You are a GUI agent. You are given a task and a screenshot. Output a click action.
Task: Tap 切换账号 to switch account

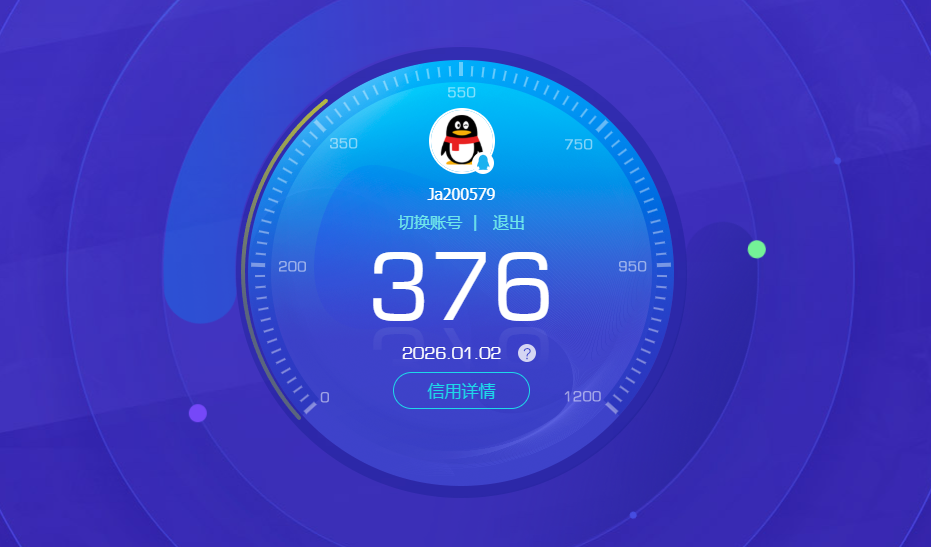(x=430, y=222)
